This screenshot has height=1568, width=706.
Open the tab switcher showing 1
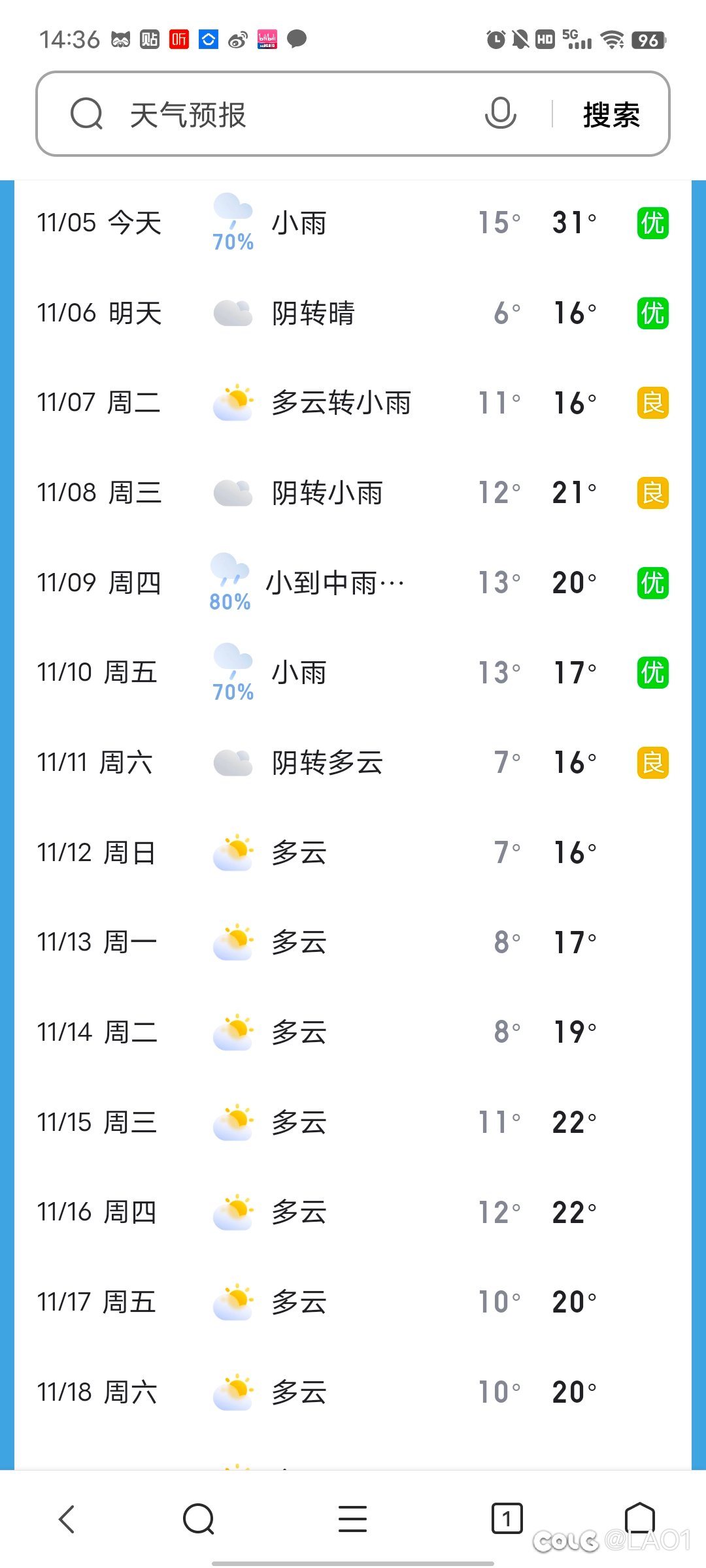(507, 1518)
